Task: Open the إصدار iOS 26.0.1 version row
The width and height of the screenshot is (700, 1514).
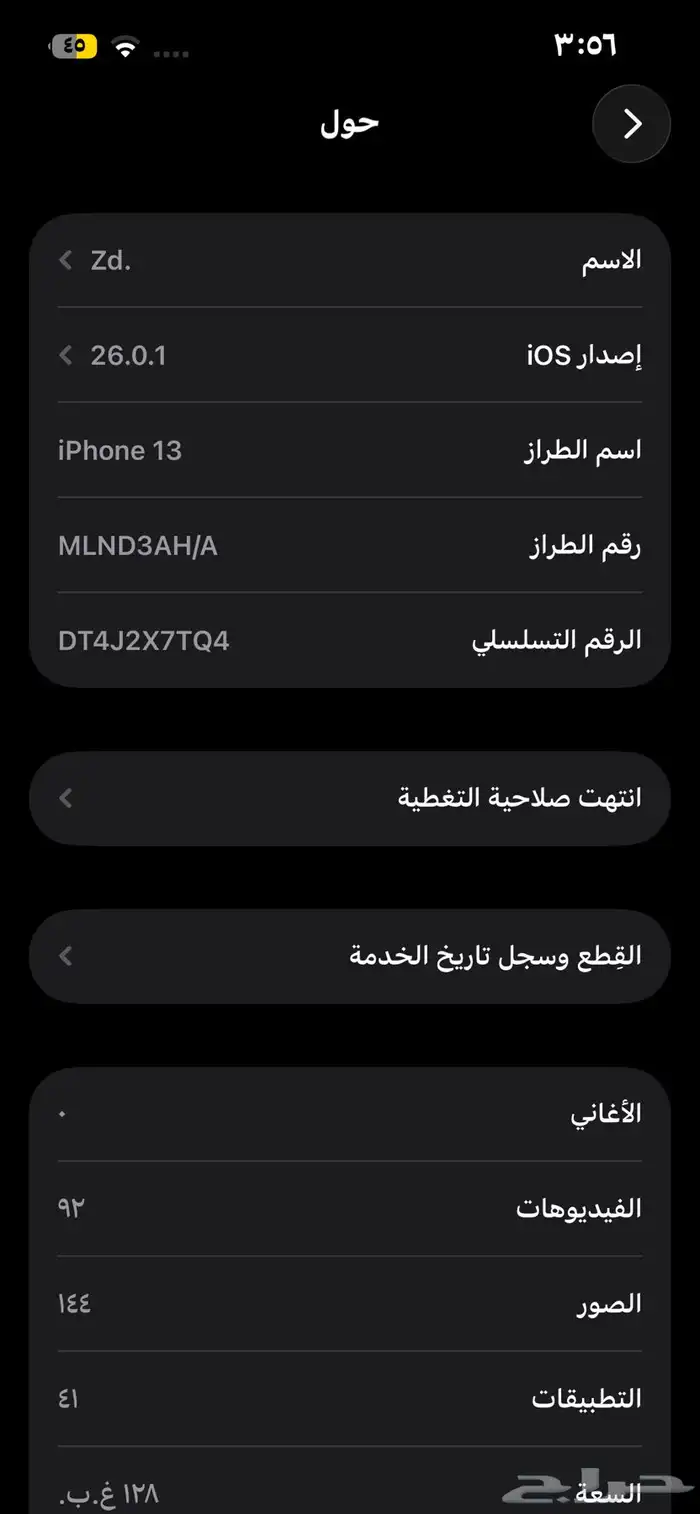Action: point(350,355)
